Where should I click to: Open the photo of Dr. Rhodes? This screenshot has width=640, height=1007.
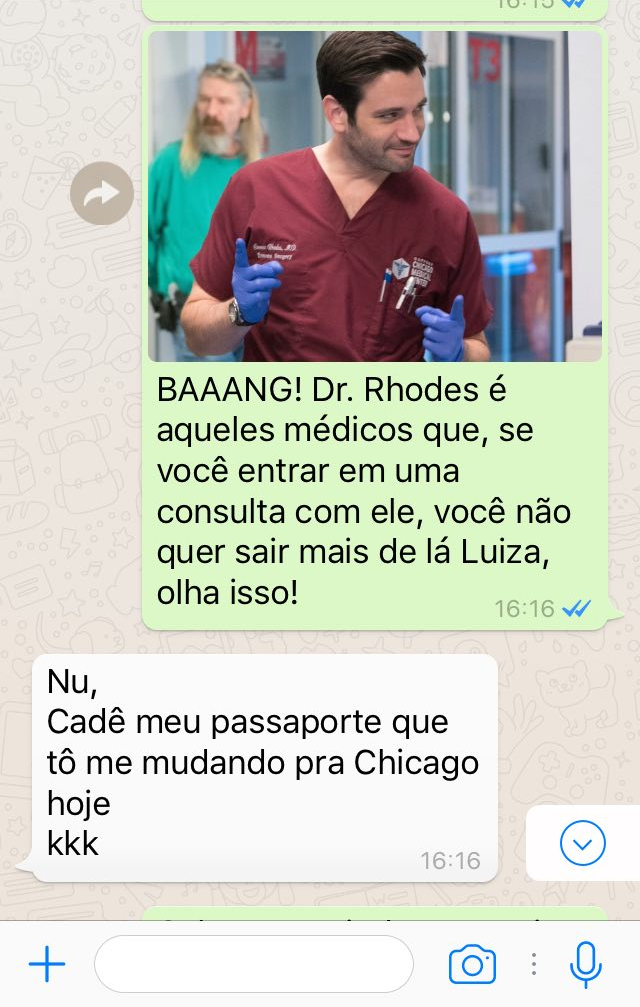pos(375,196)
